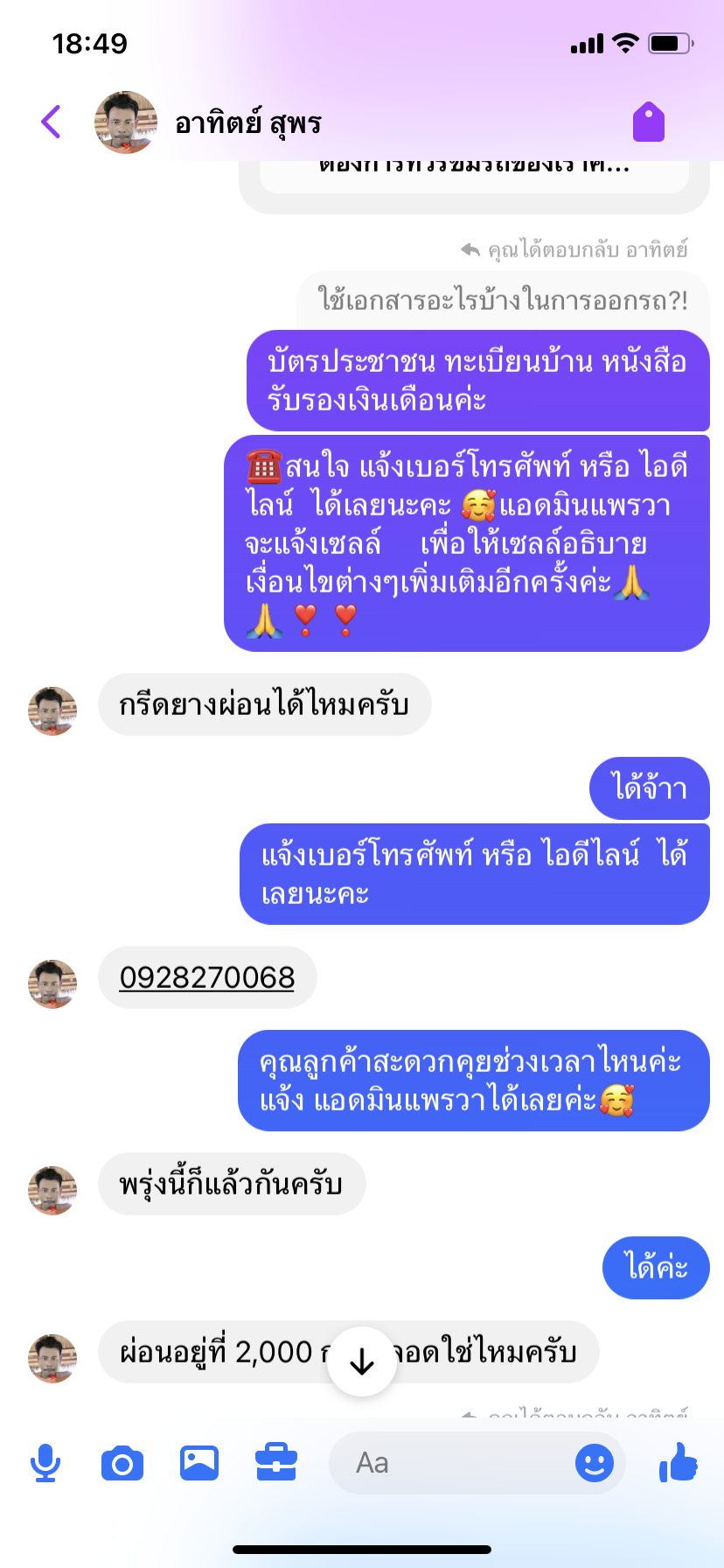Image resolution: width=724 pixels, height=1568 pixels.
Task: Send a thumbs-up like
Action: point(679,1461)
